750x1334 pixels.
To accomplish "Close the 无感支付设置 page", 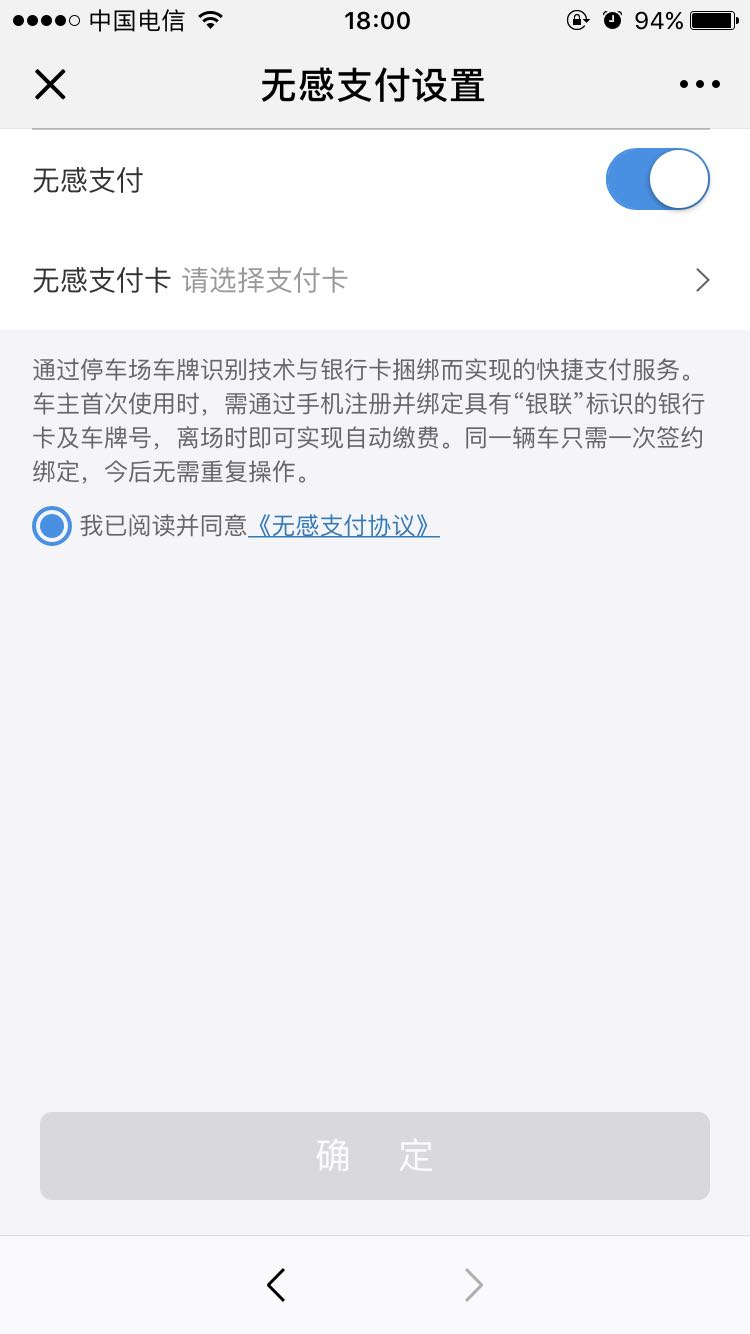I will tap(50, 85).
